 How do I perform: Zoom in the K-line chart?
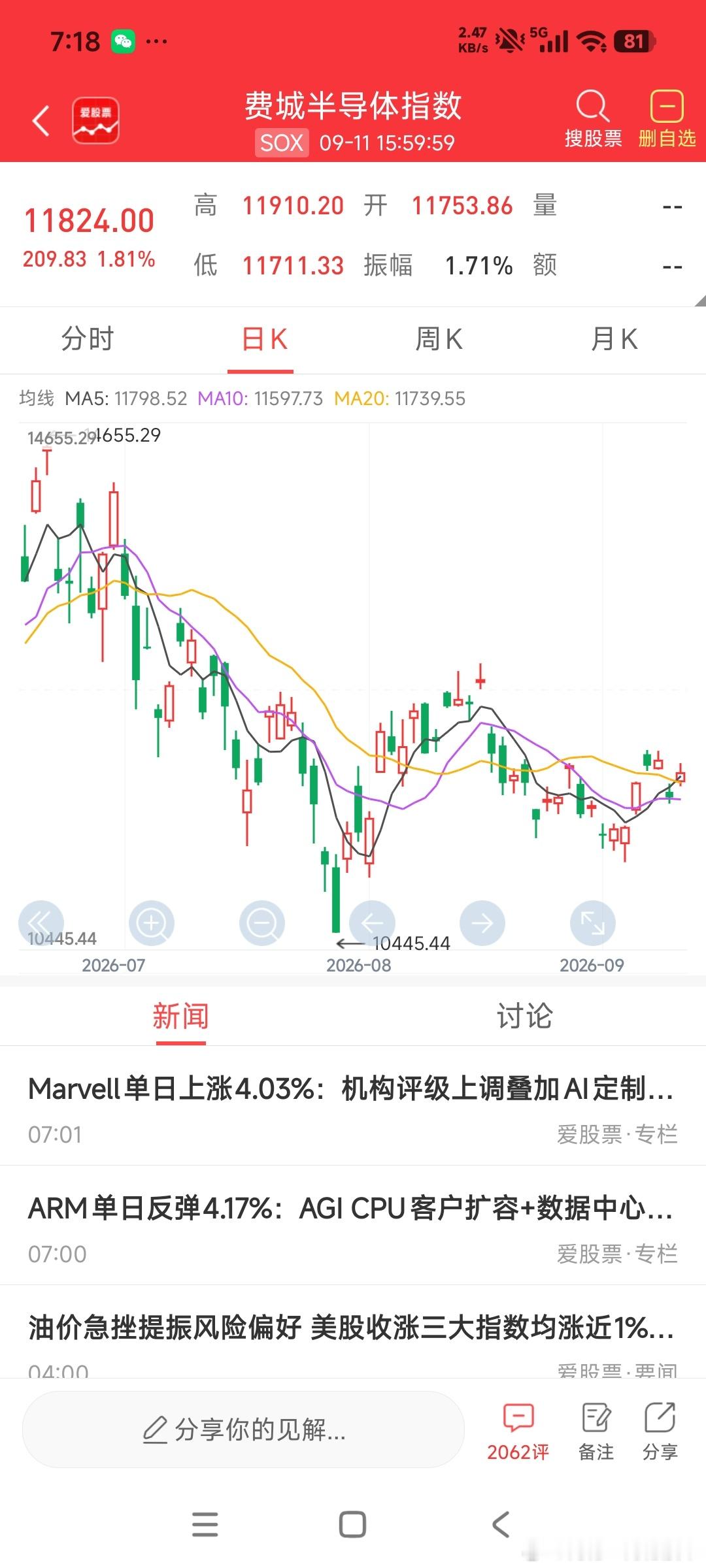[x=152, y=923]
